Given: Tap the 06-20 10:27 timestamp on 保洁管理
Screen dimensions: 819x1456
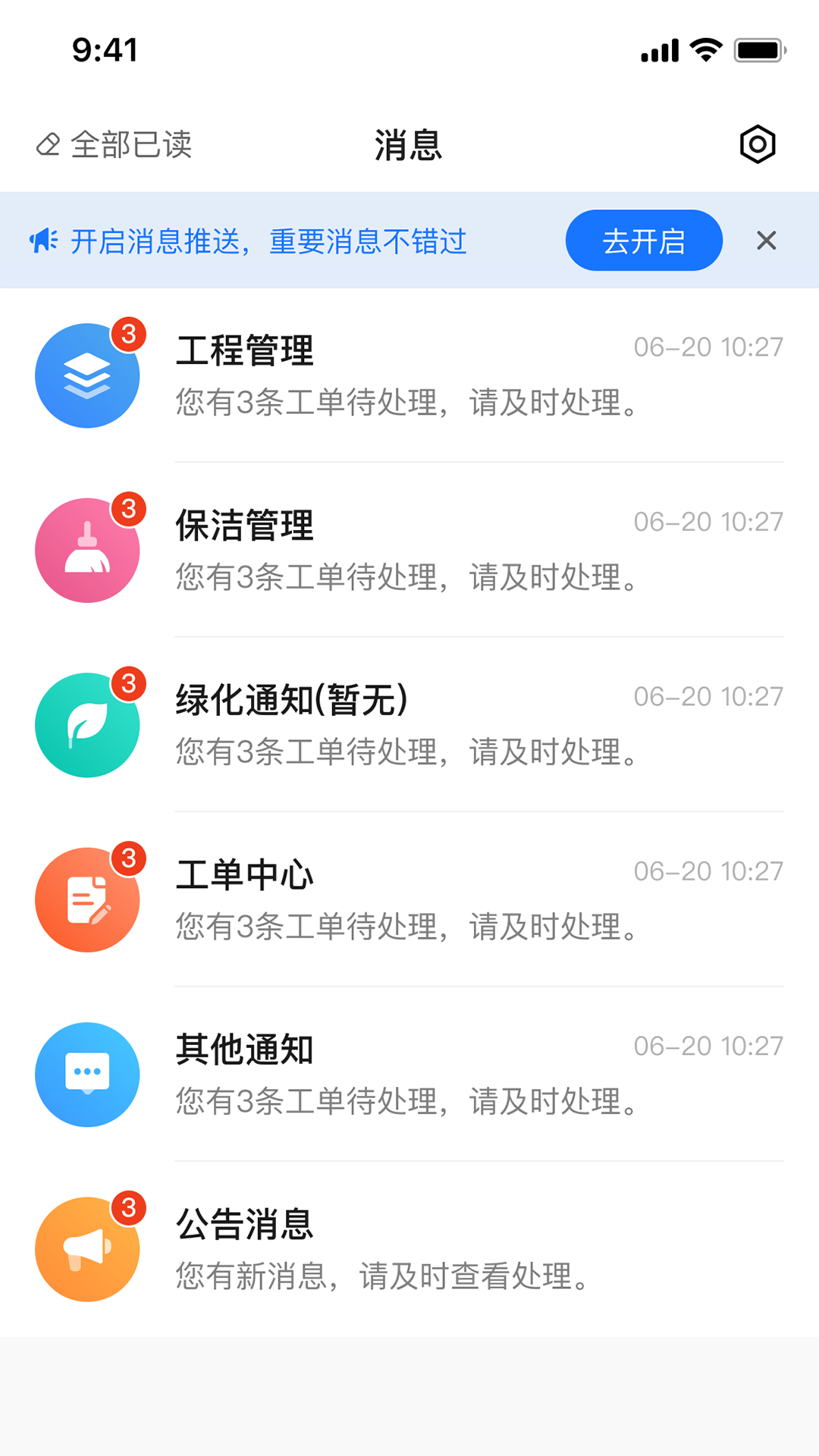Looking at the screenshot, I should (708, 522).
